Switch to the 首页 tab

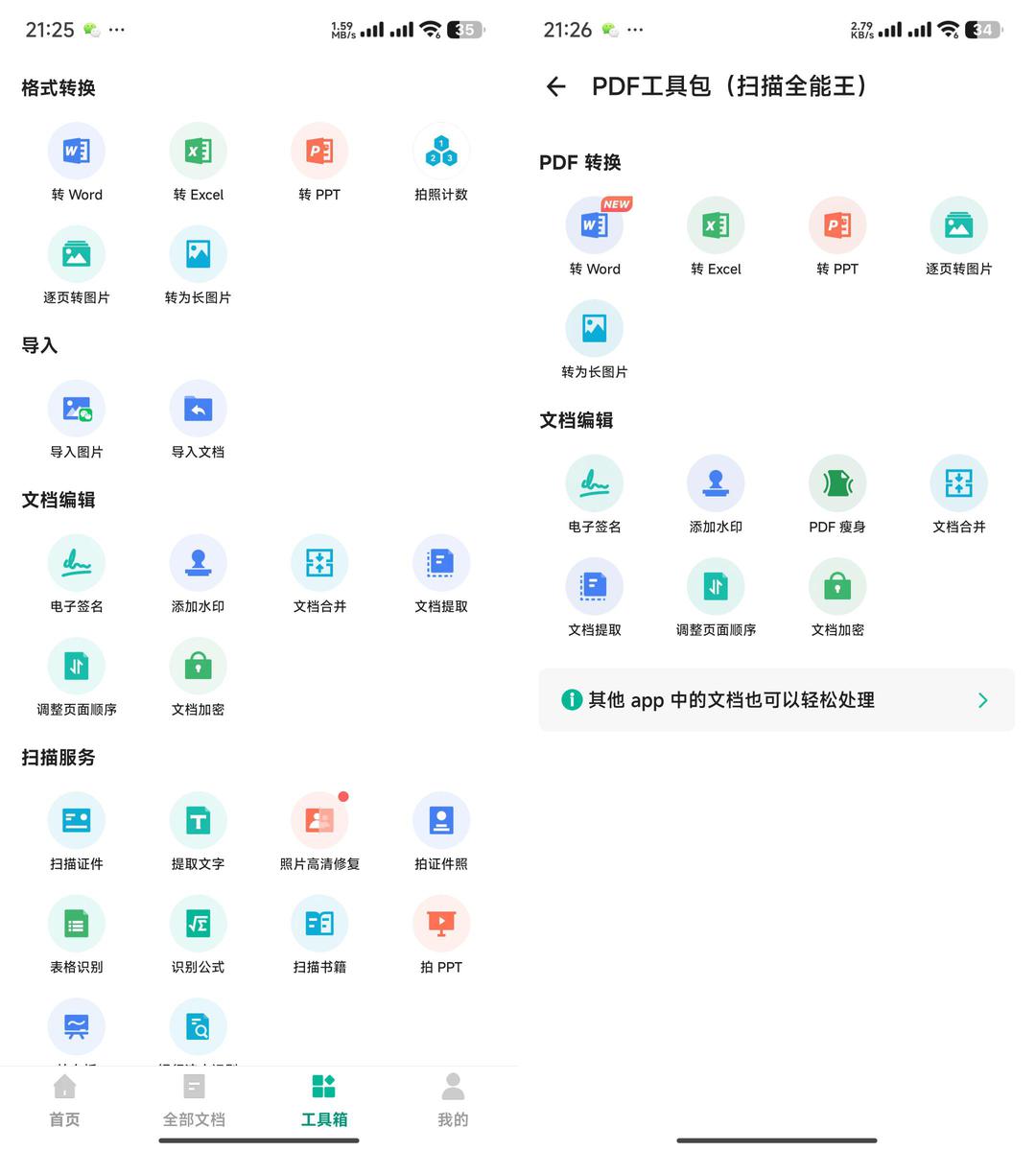(x=65, y=1101)
